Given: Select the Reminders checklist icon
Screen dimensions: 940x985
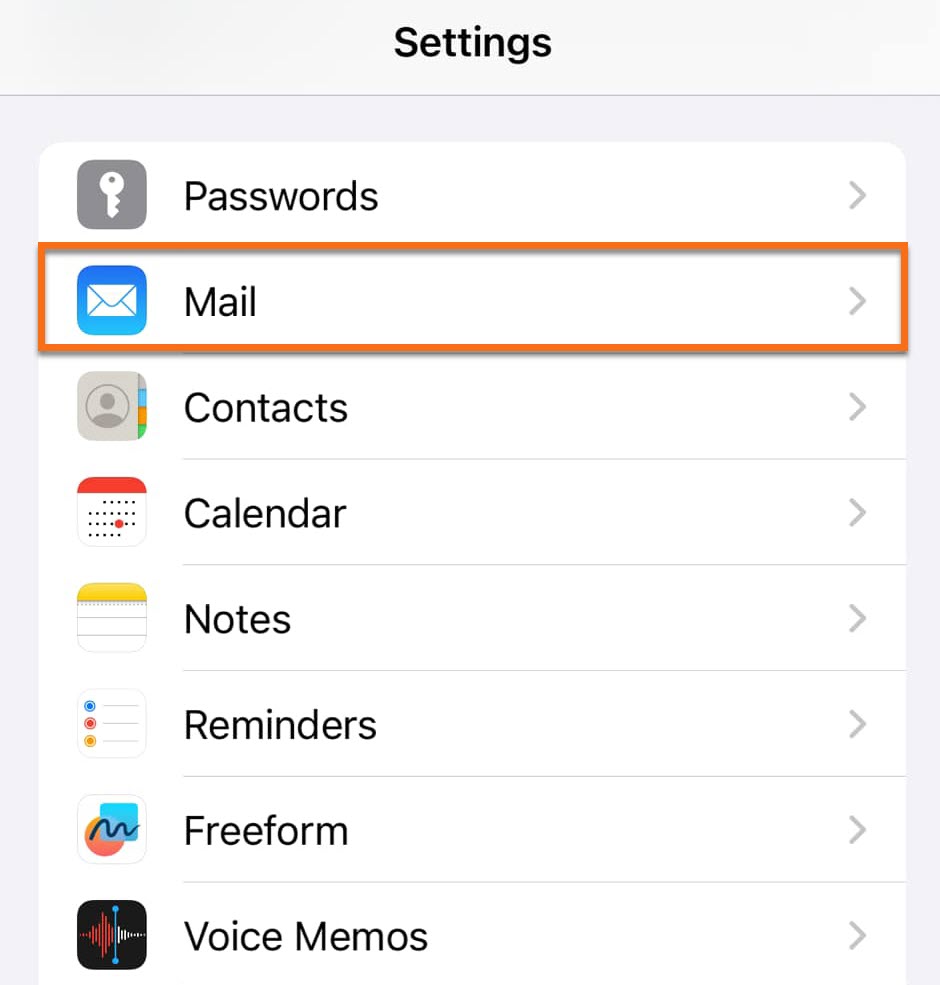Looking at the screenshot, I should click(111, 724).
